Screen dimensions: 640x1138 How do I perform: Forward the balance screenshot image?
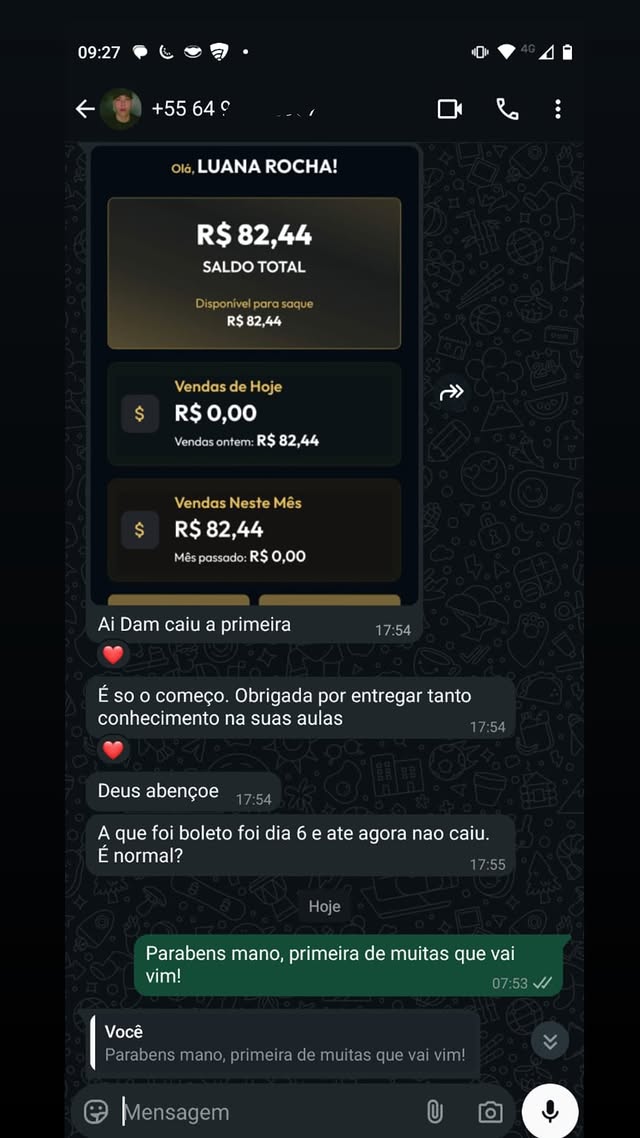click(x=452, y=393)
